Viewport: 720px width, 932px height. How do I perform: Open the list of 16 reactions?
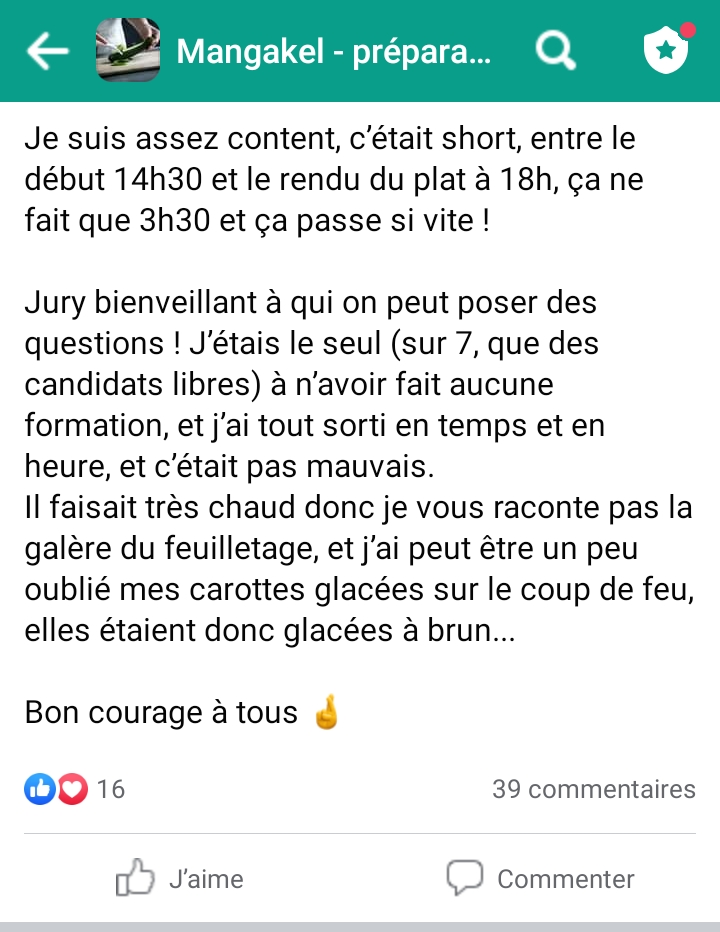(75, 789)
